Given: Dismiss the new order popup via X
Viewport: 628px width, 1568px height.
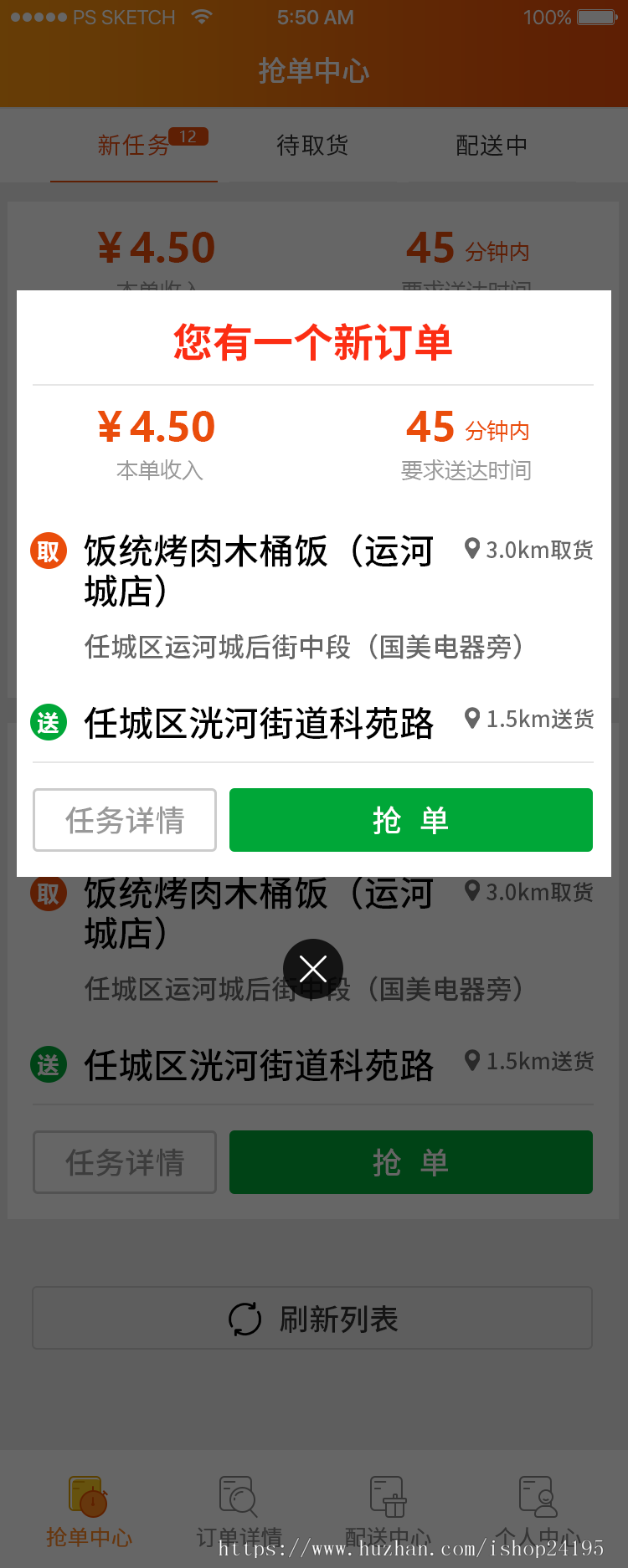Looking at the screenshot, I should click(x=312, y=968).
